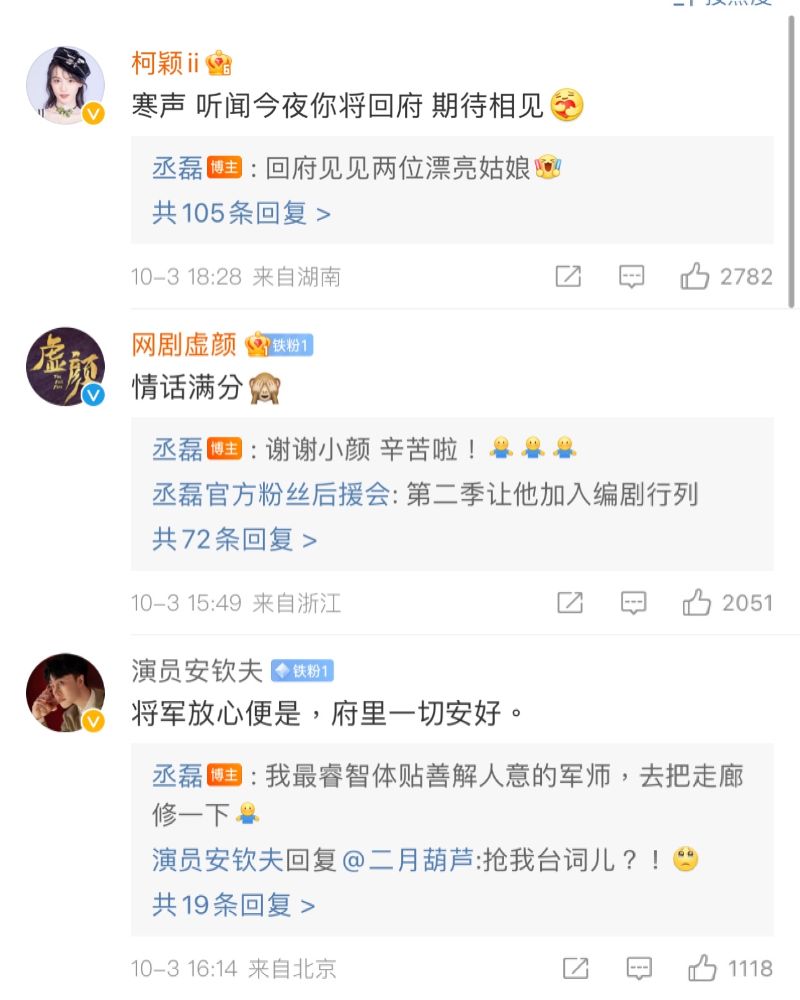This screenshot has width=800, height=1000.
Task: Like 柯颖ii's comment with 2782 likes
Action: pos(695,277)
